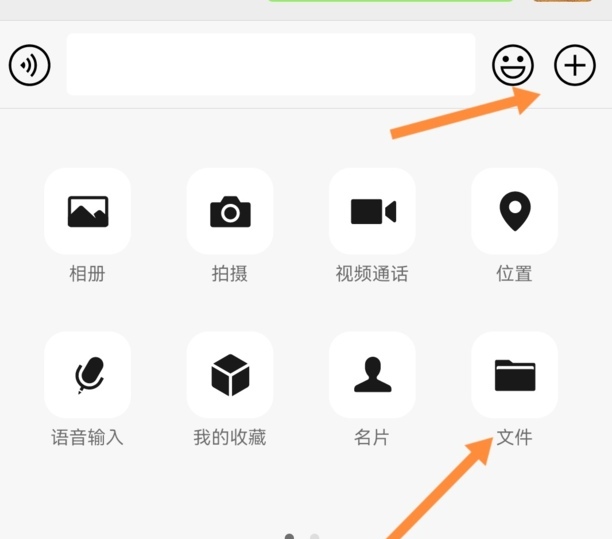Viewport: 612px width, 539px height.
Task: Open 相册 to pick photos
Action: 88,211
